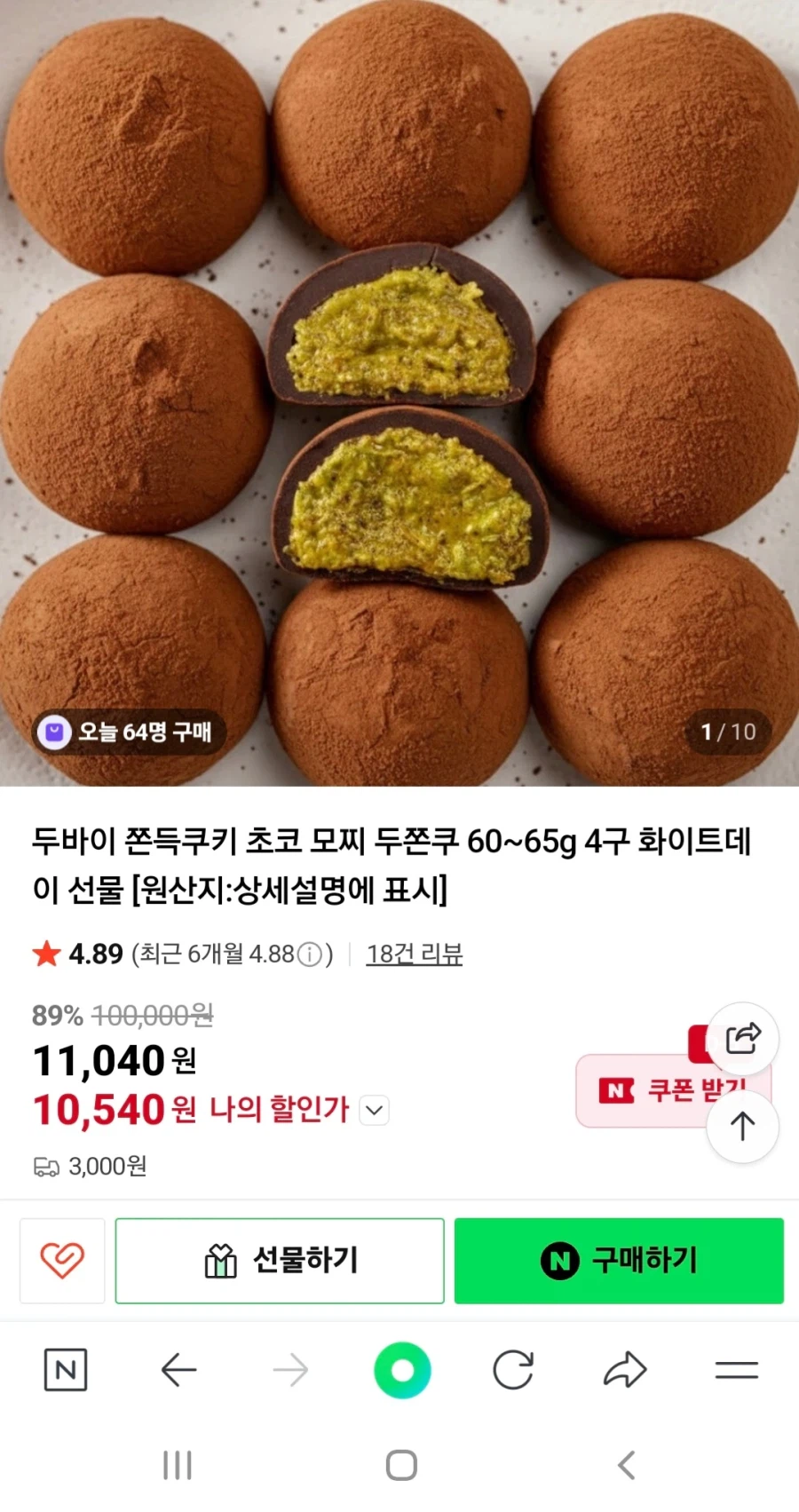Tap the purple shopping bag badge icon

tap(55, 732)
